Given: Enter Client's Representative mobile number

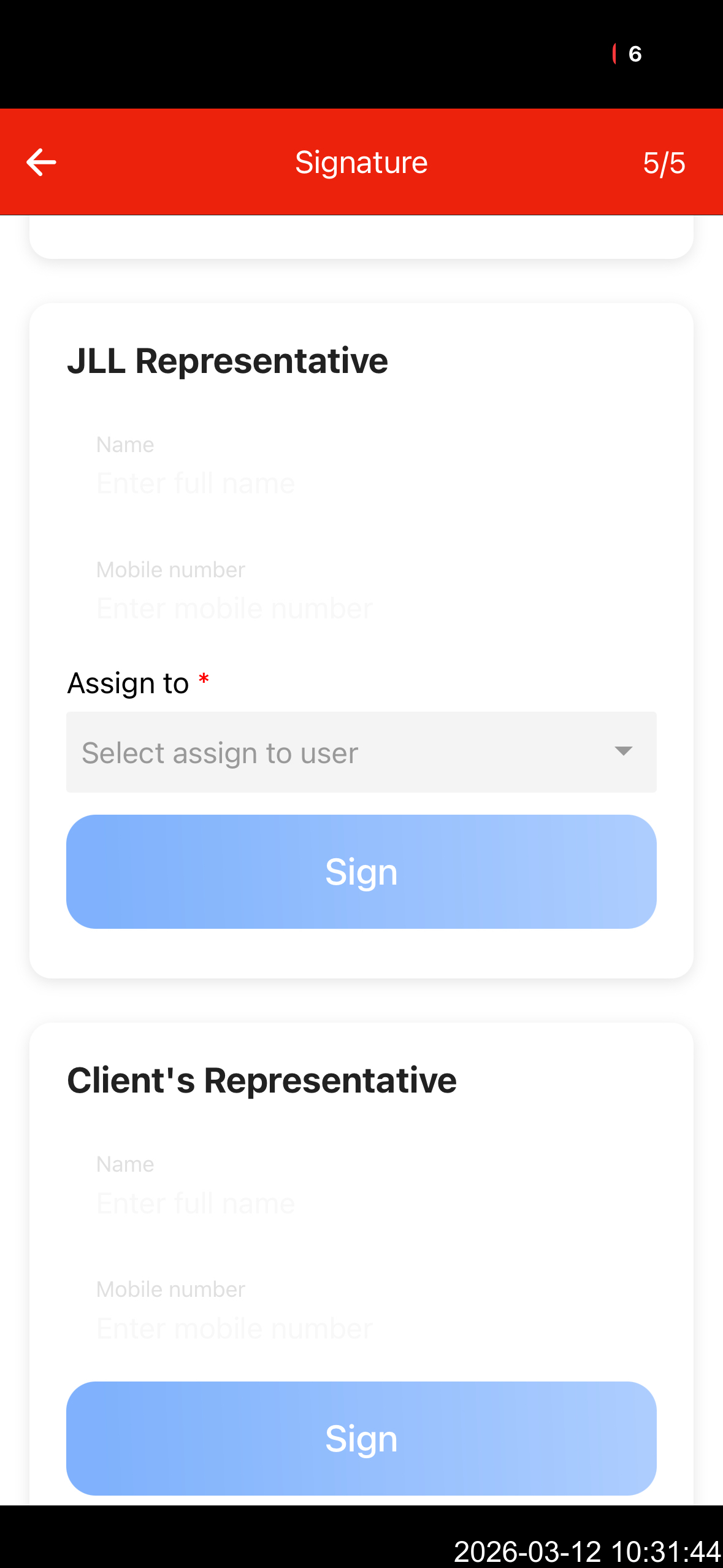Looking at the screenshot, I should point(361,1328).
